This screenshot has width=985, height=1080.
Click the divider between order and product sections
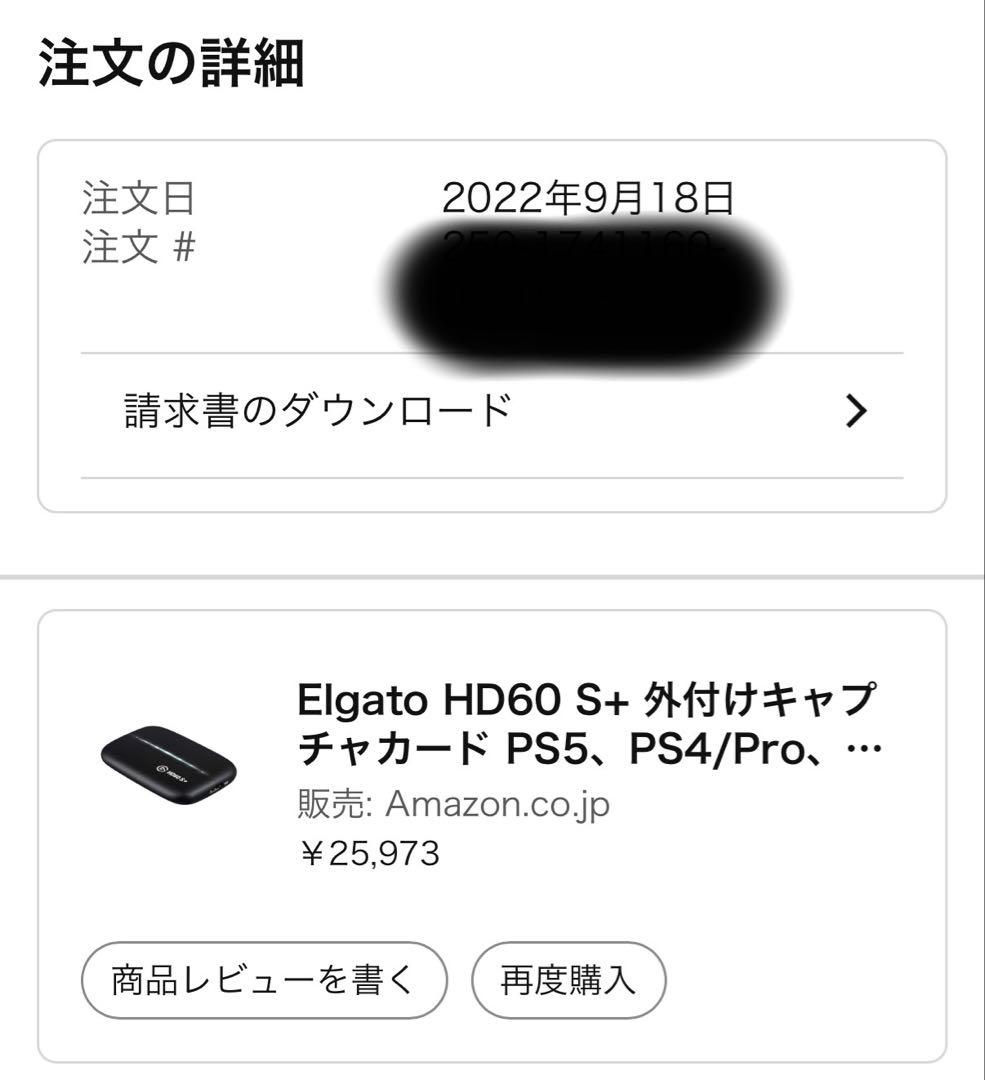tap(492, 573)
